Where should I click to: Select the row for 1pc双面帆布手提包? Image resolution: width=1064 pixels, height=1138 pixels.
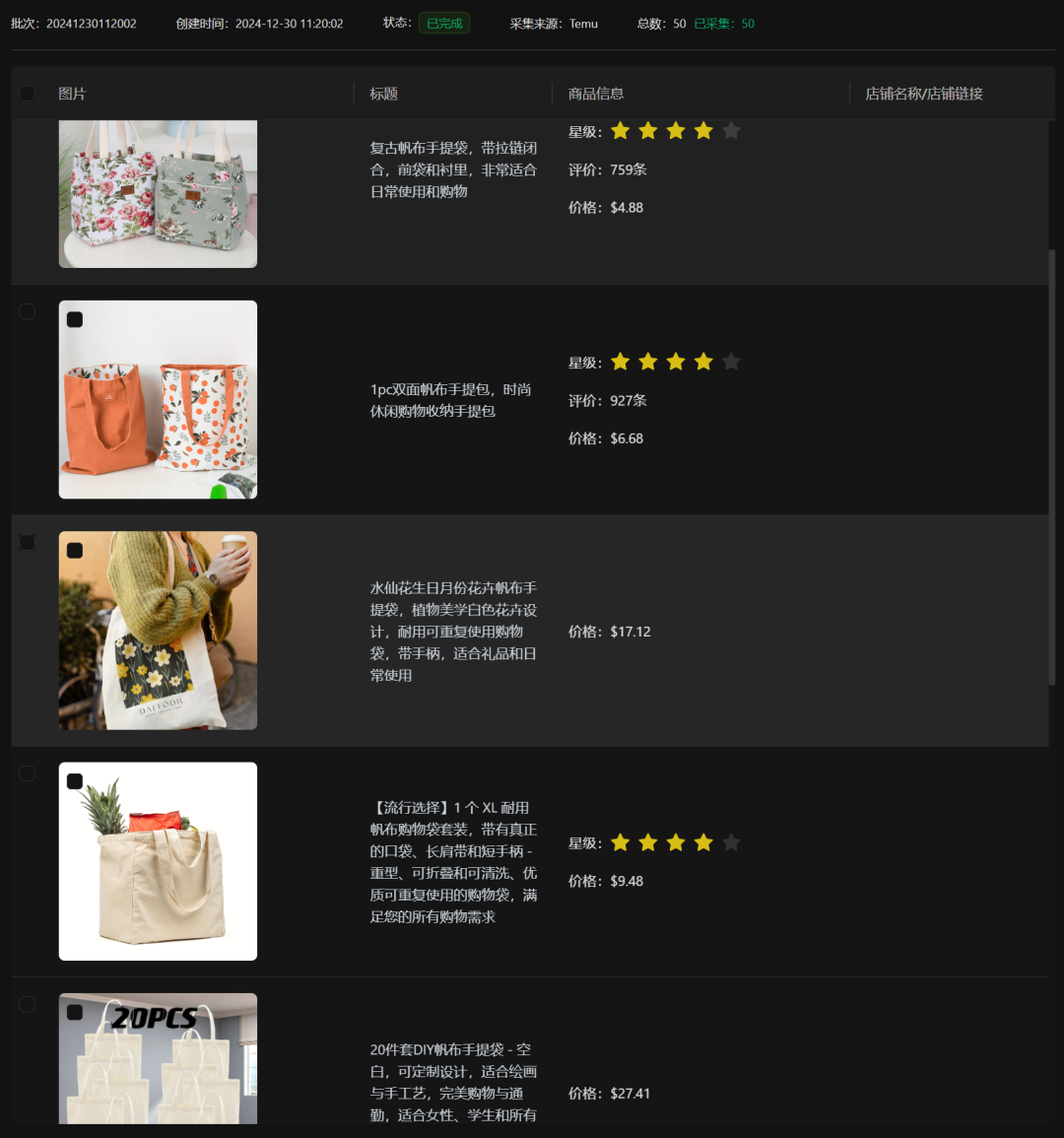click(x=28, y=311)
